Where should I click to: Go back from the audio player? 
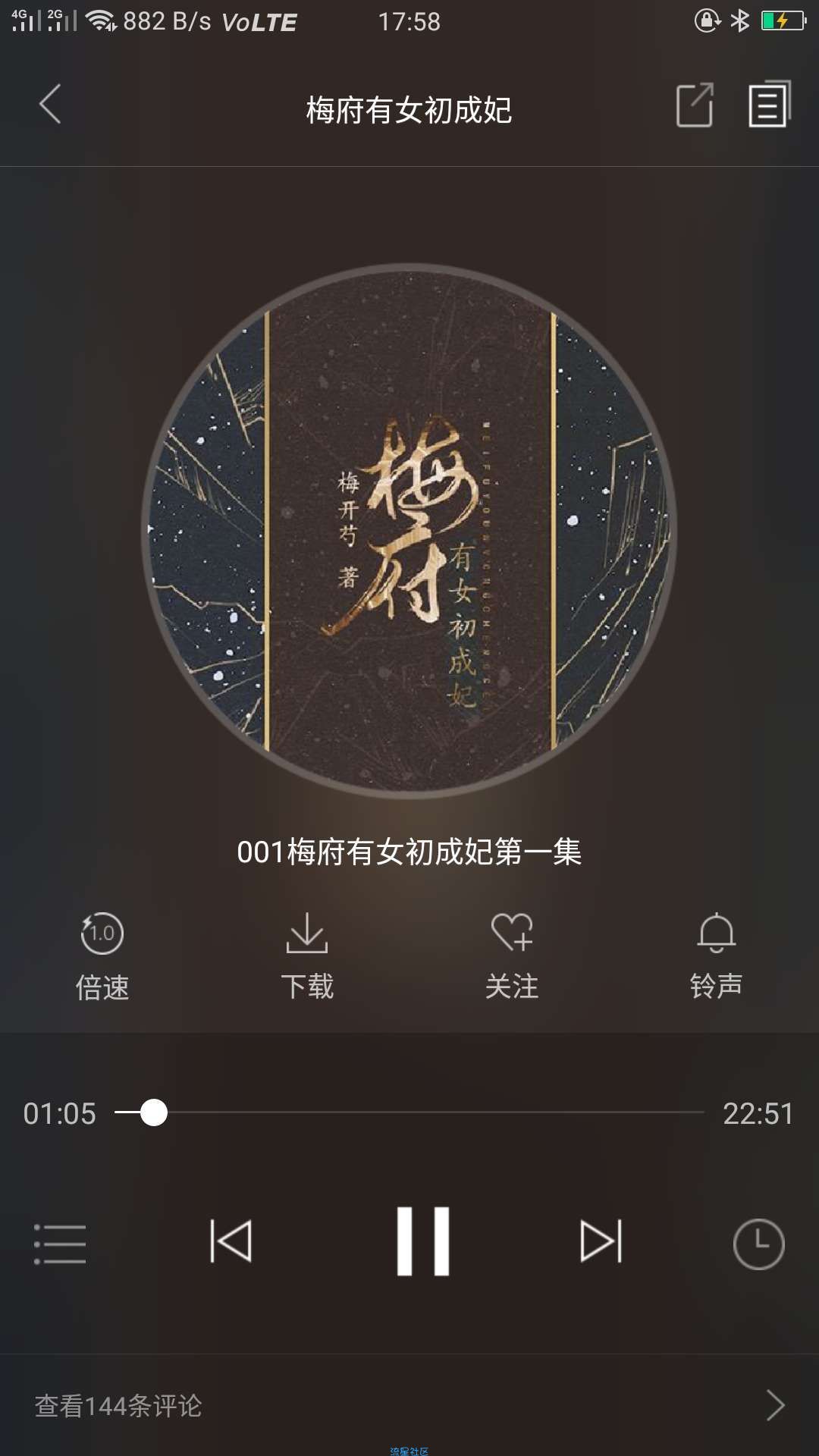click(50, 105)
